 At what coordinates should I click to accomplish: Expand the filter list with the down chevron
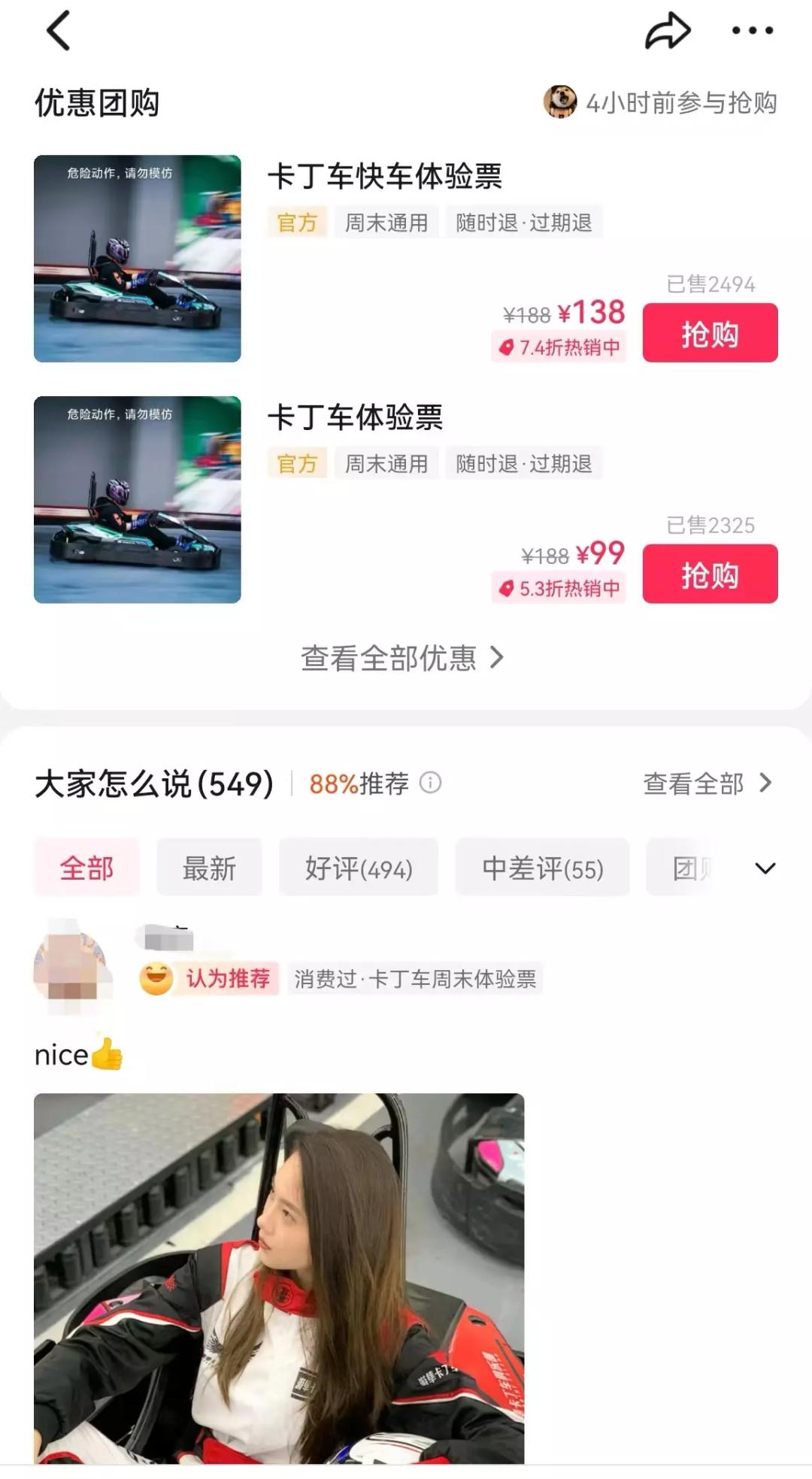click(x=765, y=868)
